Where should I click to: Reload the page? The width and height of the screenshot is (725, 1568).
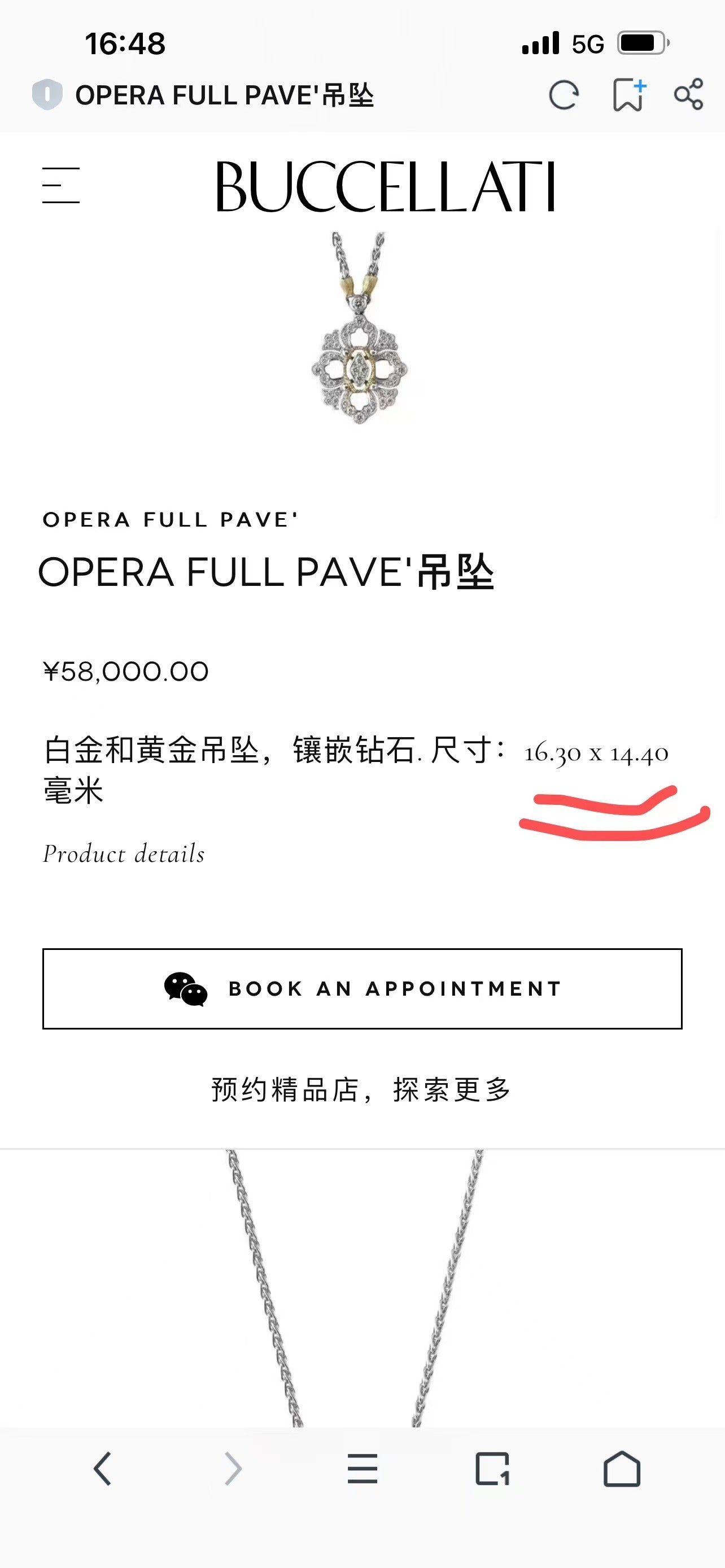(564, 95)
